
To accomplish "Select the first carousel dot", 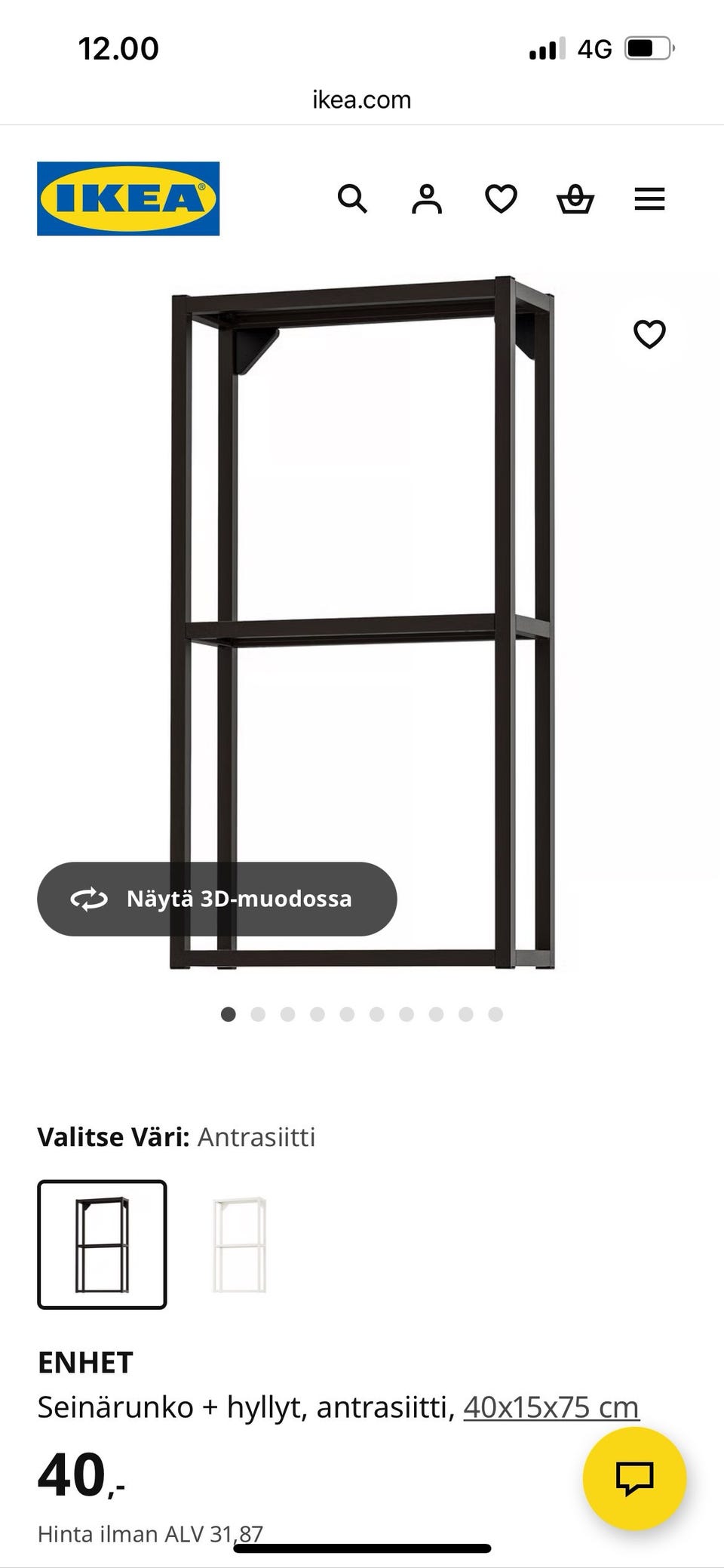I will tap(229, 1015).
